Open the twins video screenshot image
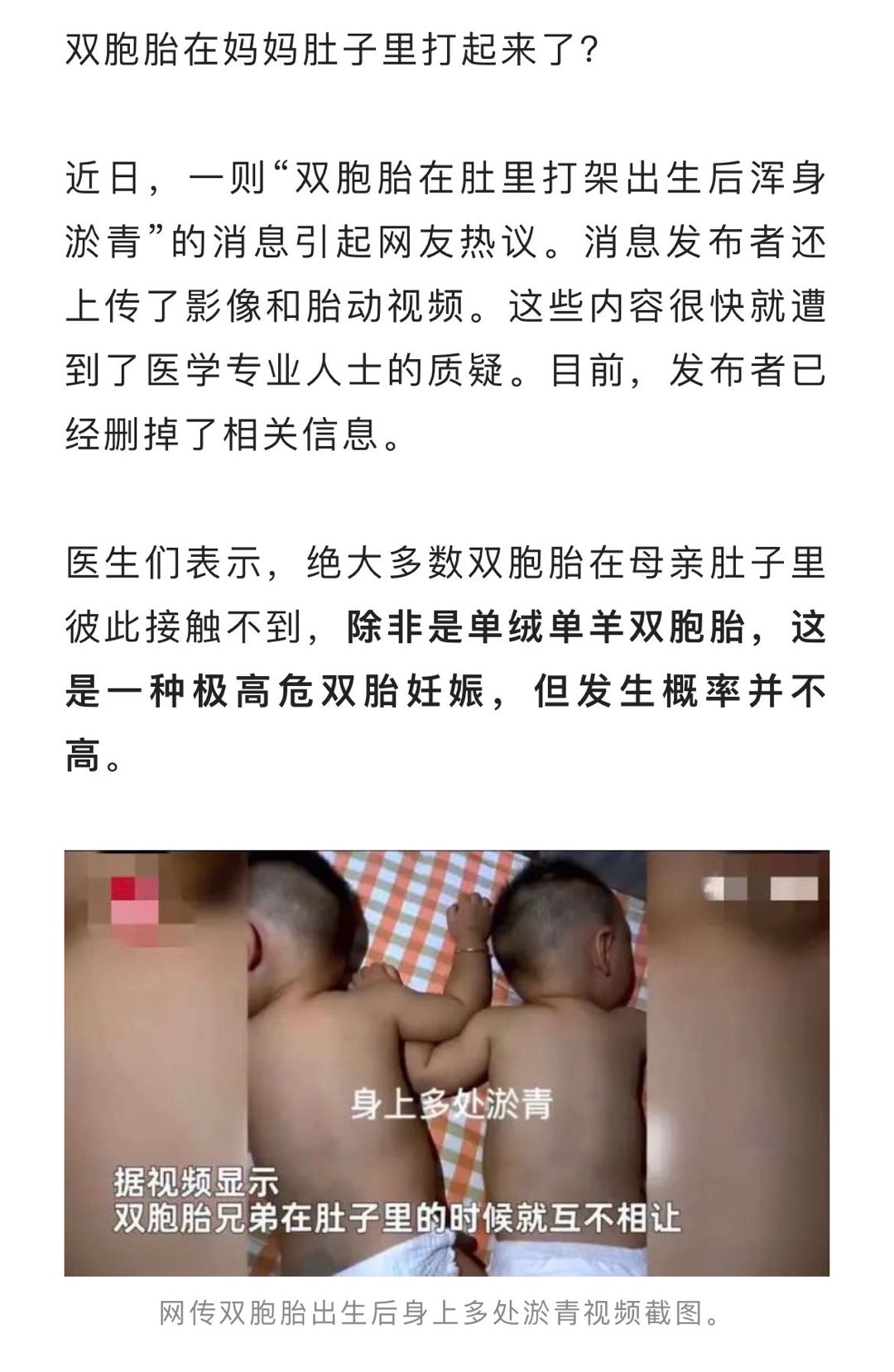This screenshot has width=894, height=1372. (x=447, y=1063)
